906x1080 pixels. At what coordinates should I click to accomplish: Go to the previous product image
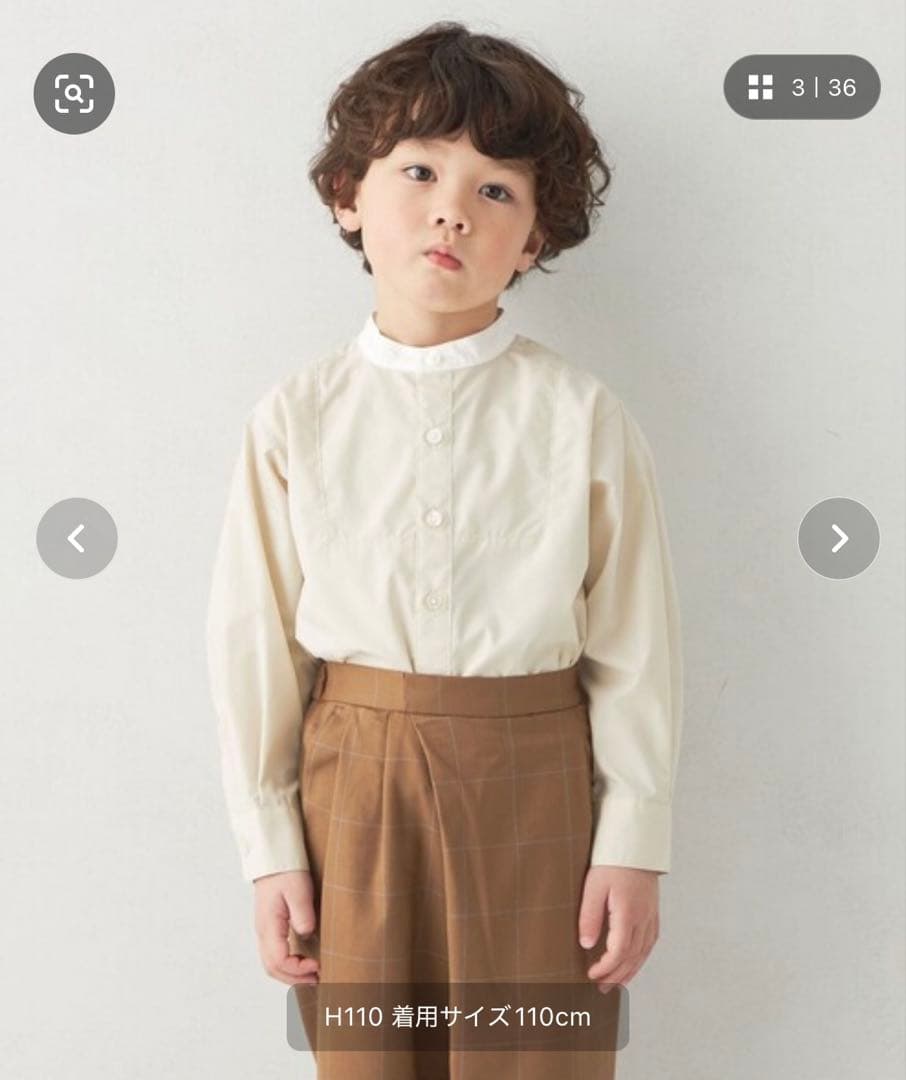pos(77,538)
